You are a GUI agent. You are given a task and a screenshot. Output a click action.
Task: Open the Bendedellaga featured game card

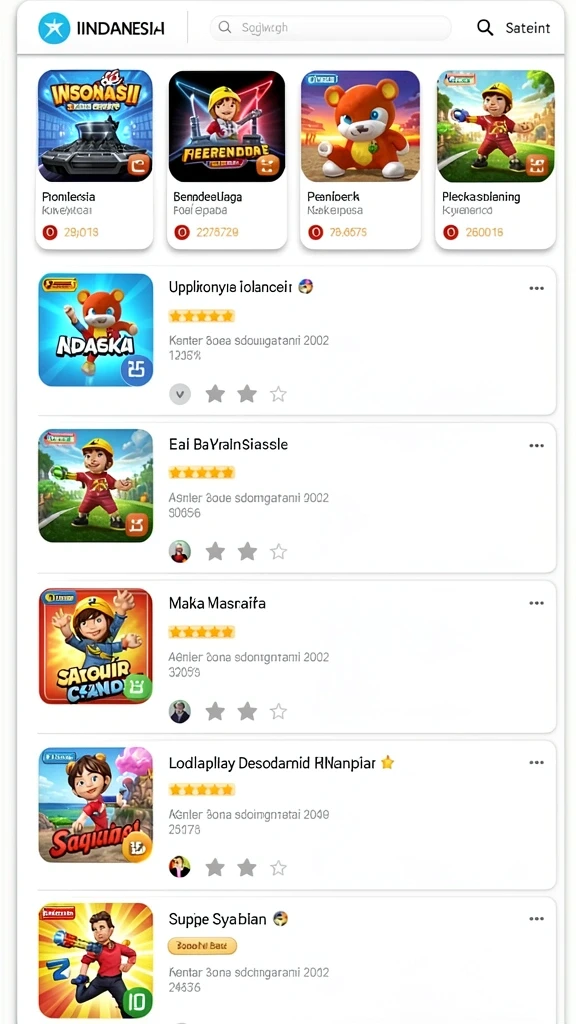227,159
